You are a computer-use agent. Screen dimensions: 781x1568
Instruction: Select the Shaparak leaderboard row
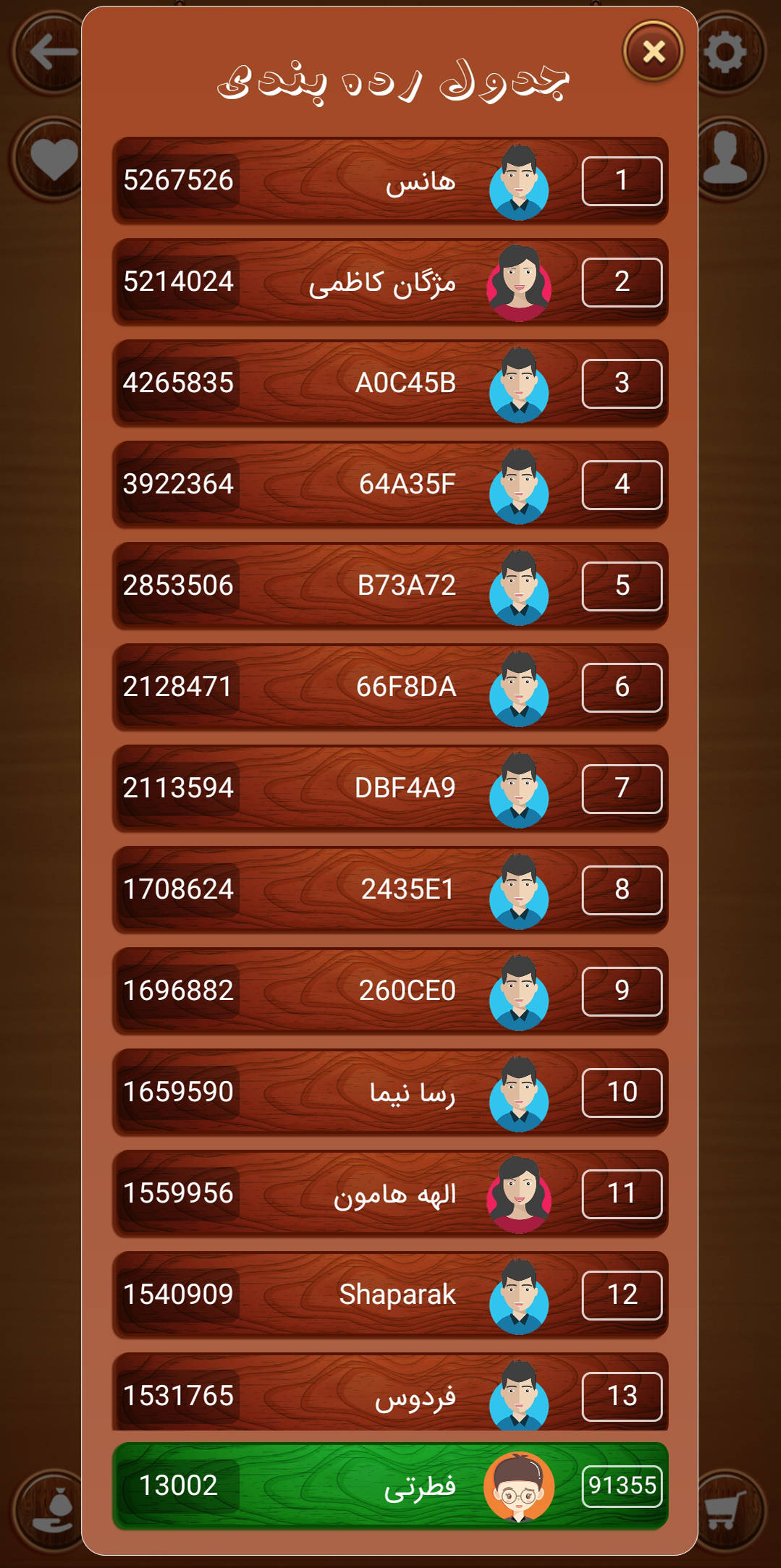[390, 1294]
